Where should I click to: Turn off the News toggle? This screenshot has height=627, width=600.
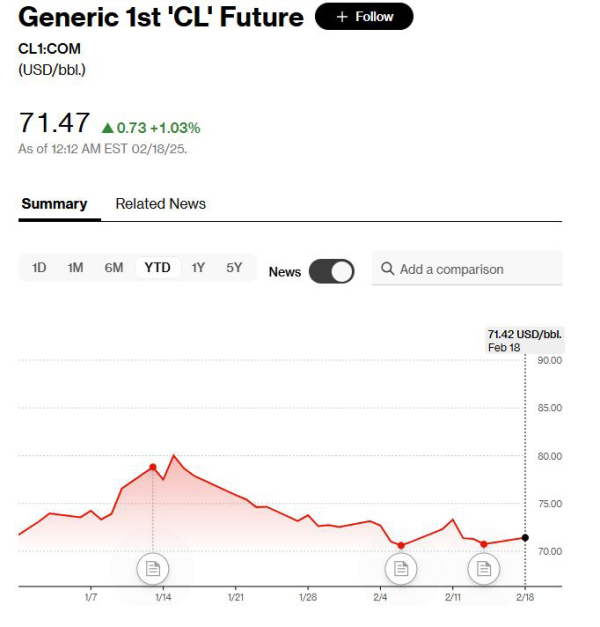pyautogui.click(x=331, y=271)
